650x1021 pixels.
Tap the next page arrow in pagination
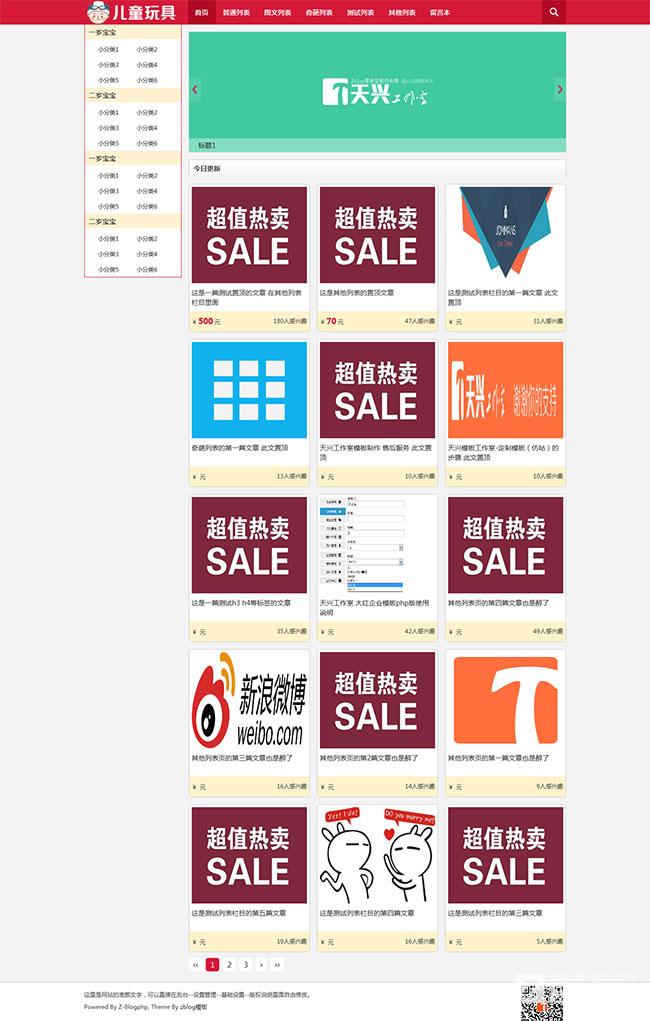click(261, 965)
